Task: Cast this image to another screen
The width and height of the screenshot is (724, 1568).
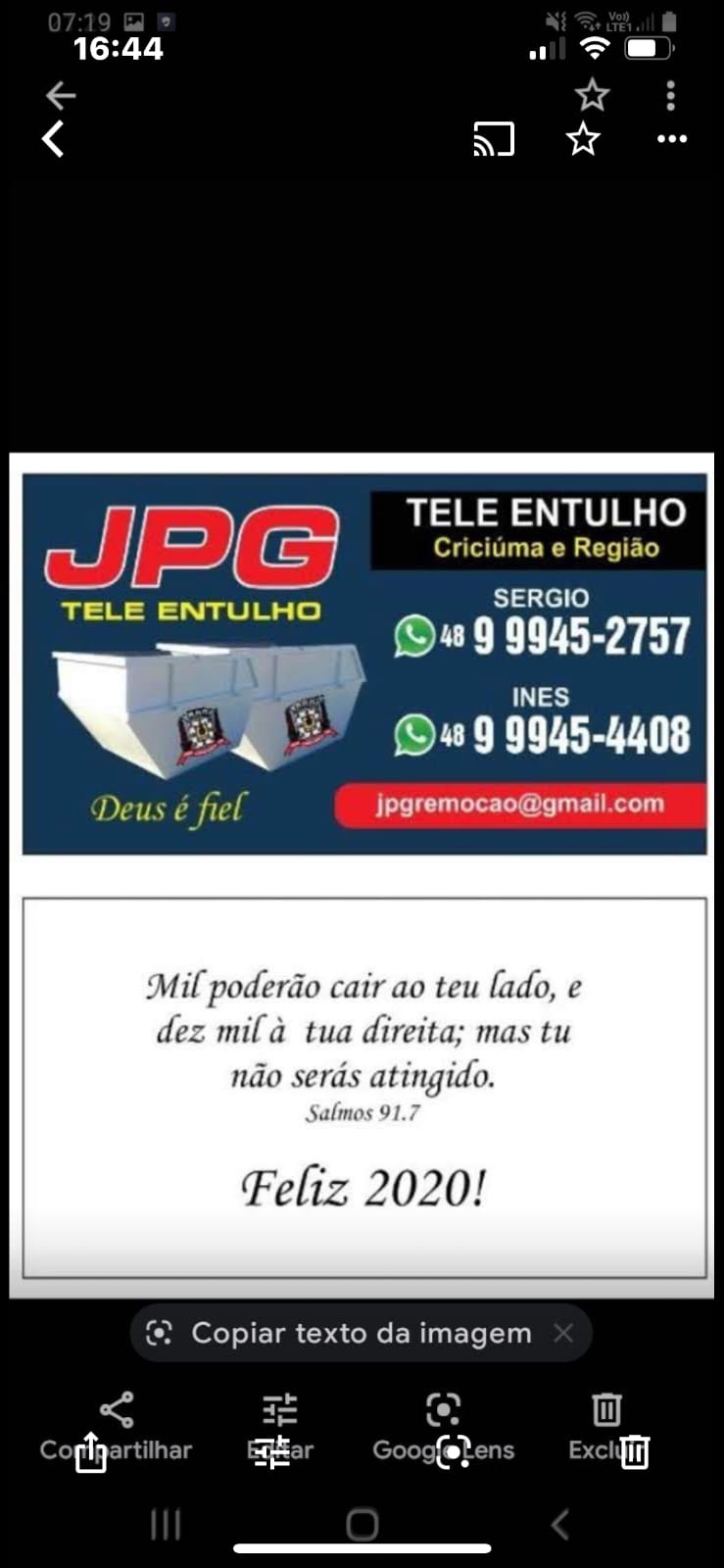Action: click(494, 139)
